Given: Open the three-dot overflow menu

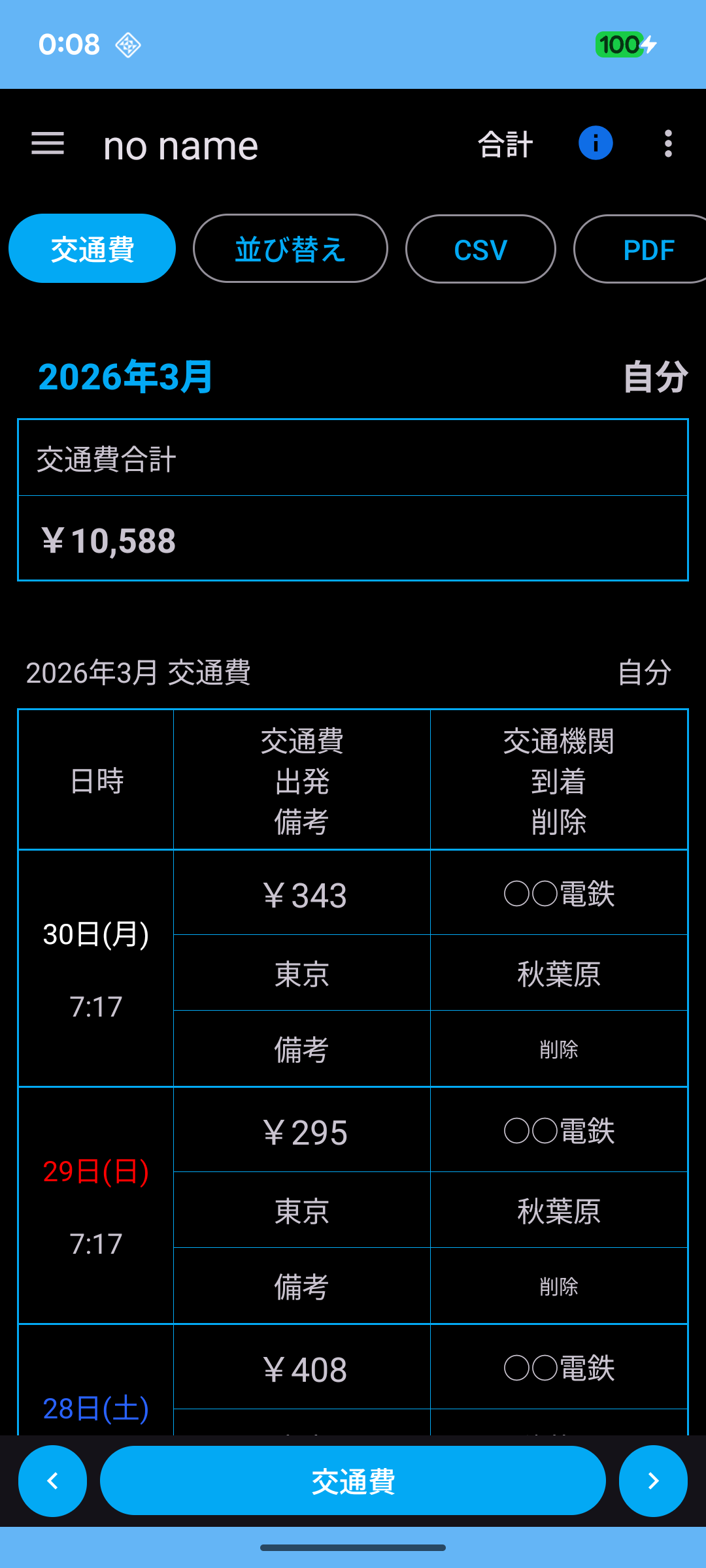Looking at the screenshot, I should coord(667,144).
